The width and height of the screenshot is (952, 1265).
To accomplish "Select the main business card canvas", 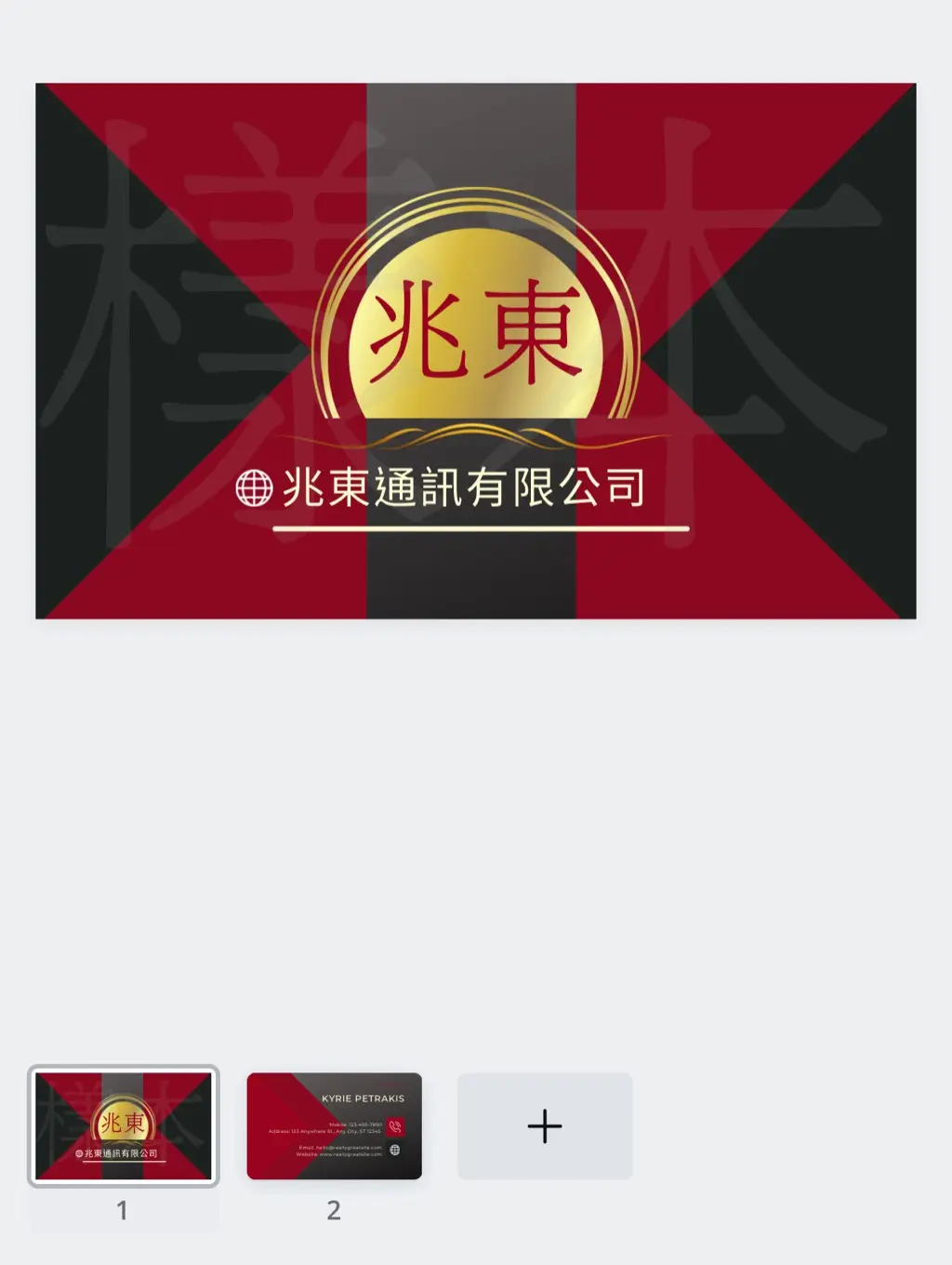I will (x=476, y=351).
